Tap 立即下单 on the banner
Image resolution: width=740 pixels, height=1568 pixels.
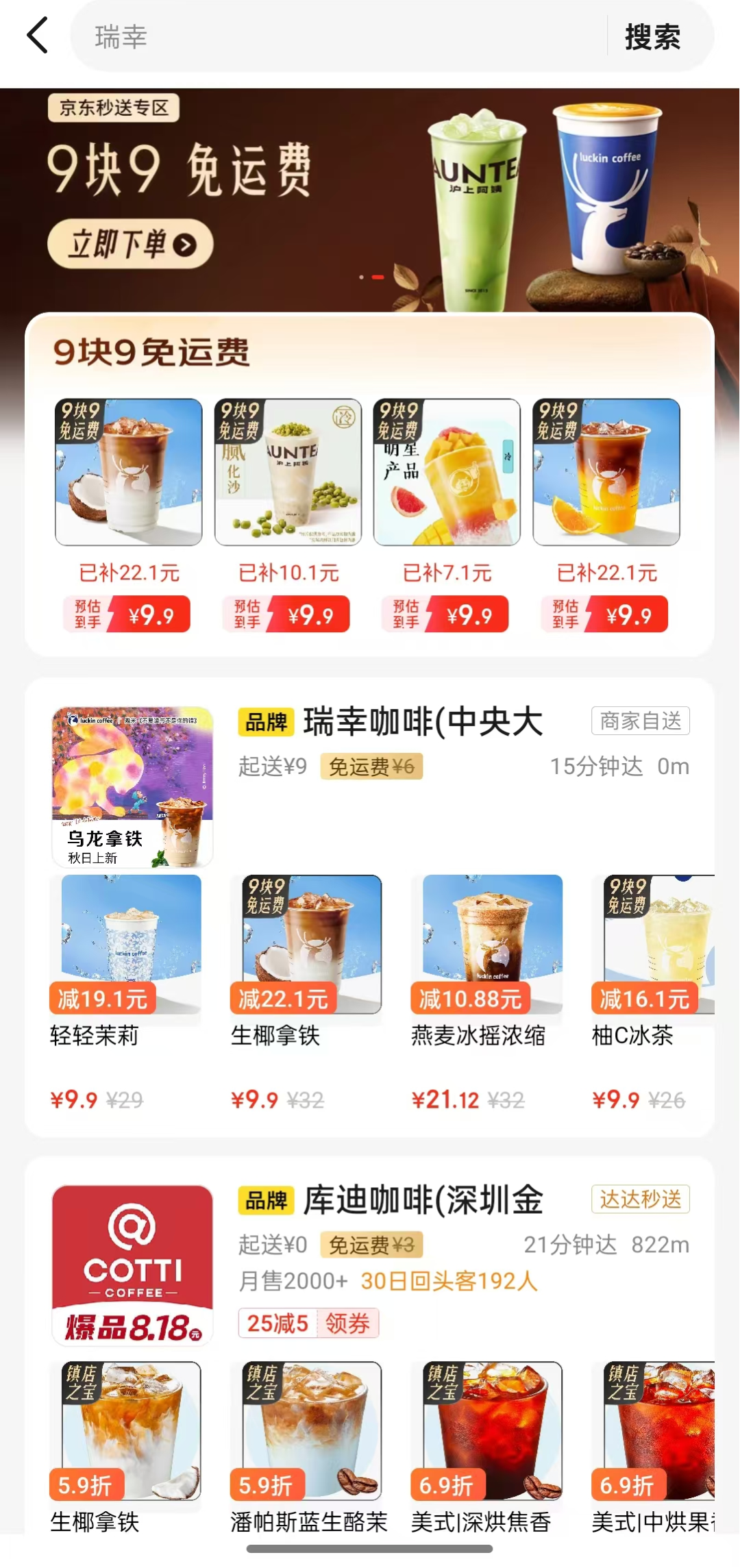coord(130,244)
